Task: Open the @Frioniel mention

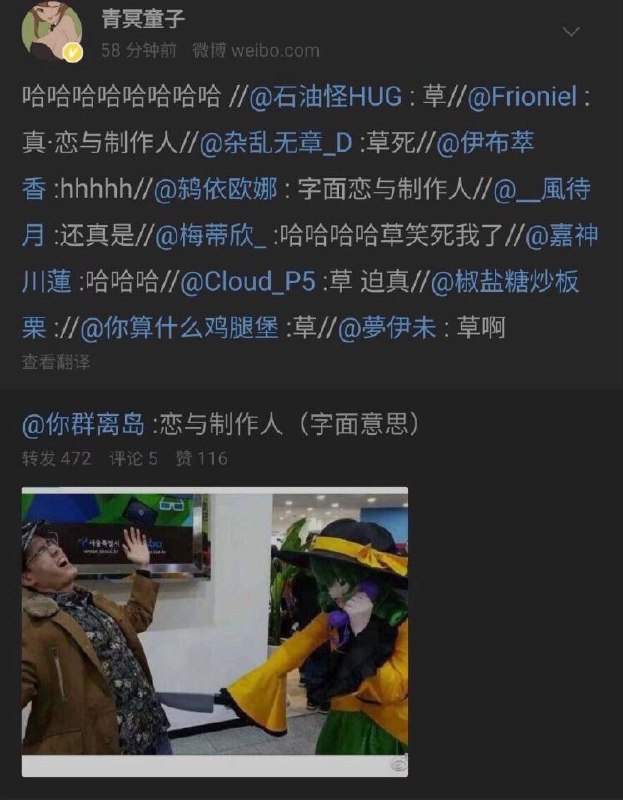Action: click(518, 97)
